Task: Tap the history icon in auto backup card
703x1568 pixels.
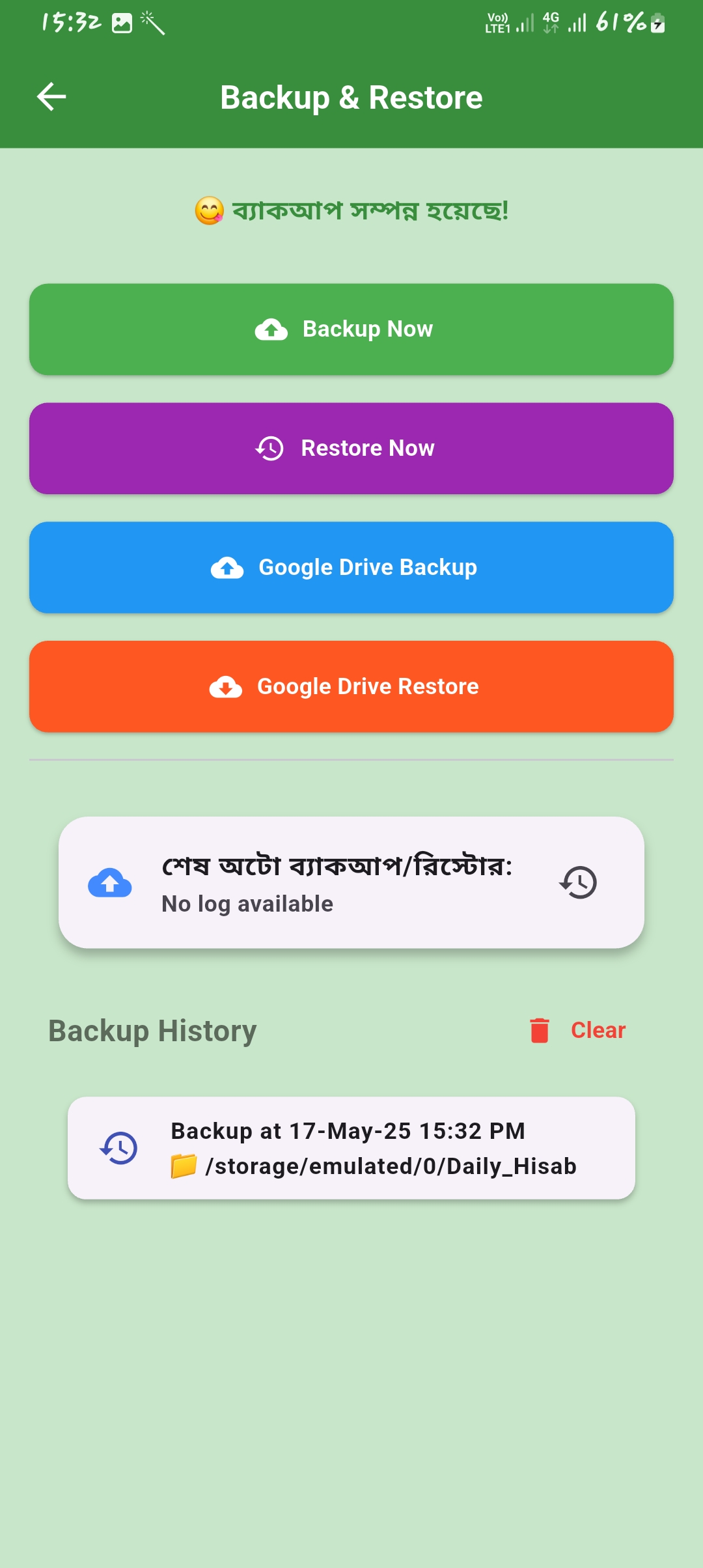Action: [x=578, y=883]
